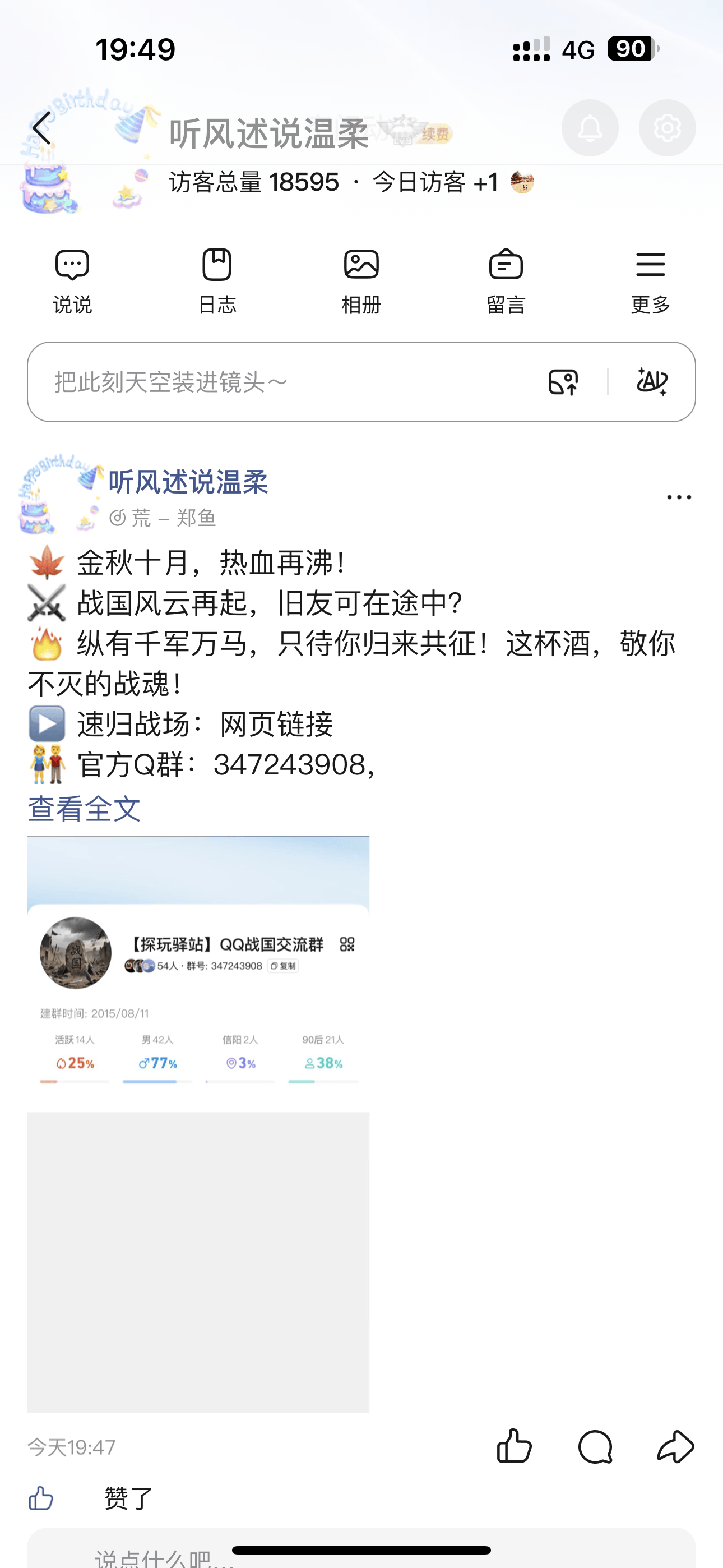Image resolution: width=723 pixels, height=1568 pixels.
Task: Share the 金秋十月 post
Action: [x=675, y=1446]
